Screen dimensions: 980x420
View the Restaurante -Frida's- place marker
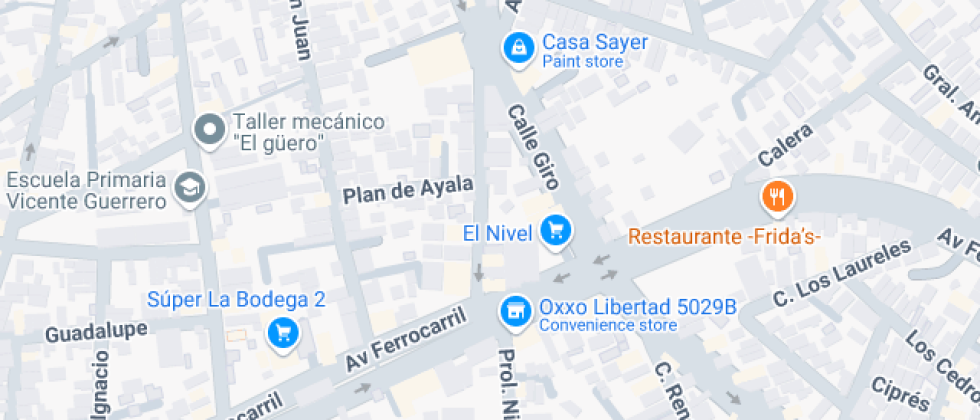click(x=777, y=196)
